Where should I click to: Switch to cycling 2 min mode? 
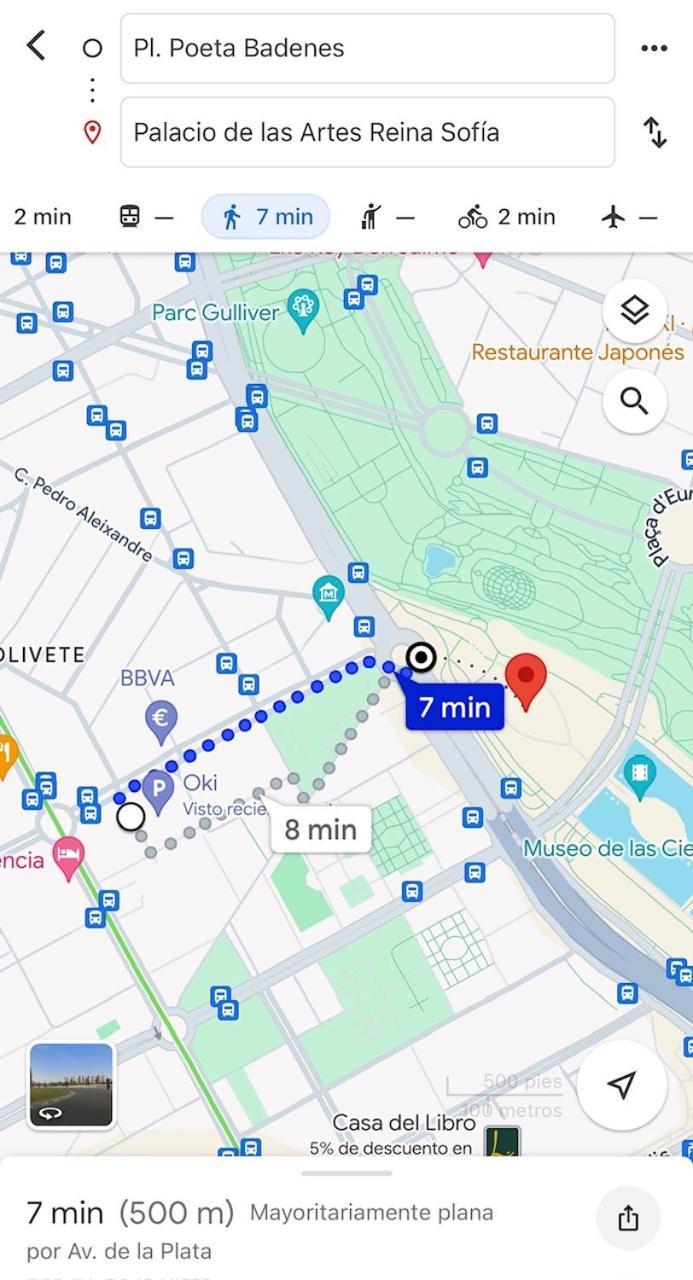(506, 217)
